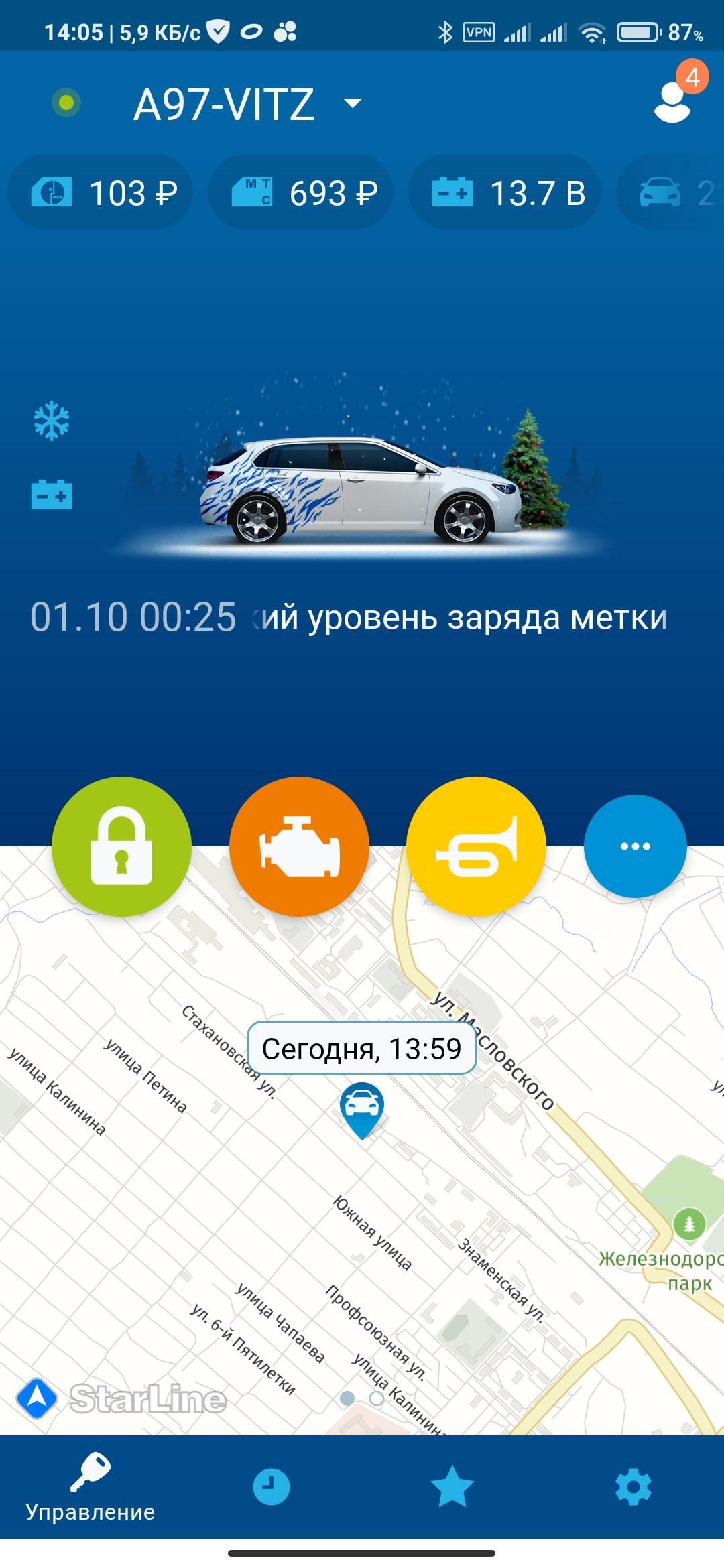Start the engine with the orange button
Screen dimensions: 724x1568
[x=299, y=846]
